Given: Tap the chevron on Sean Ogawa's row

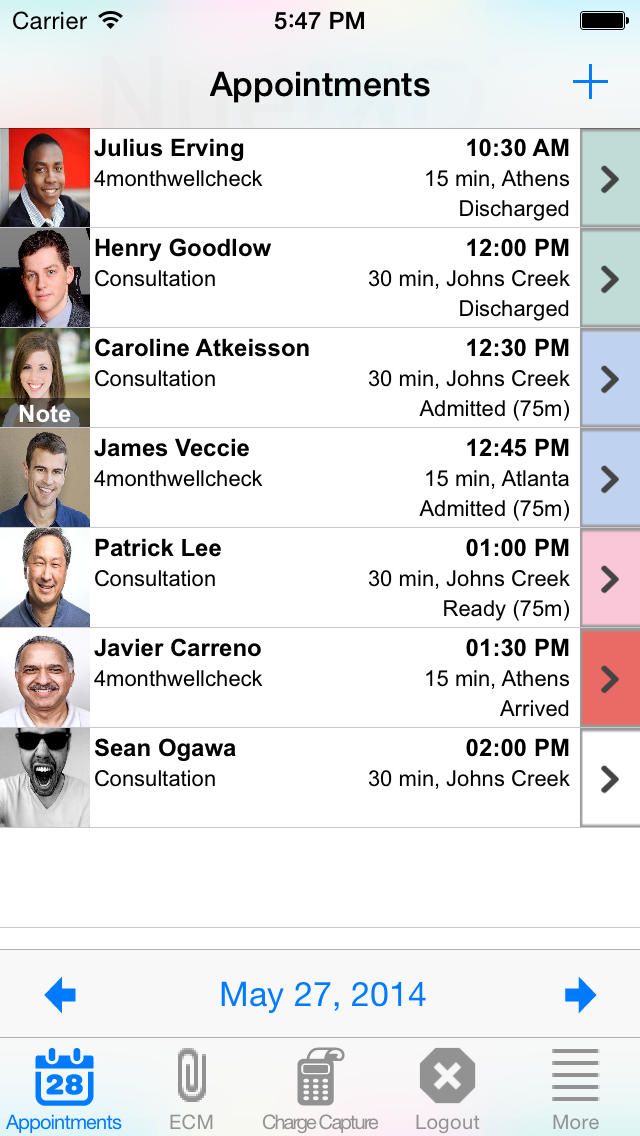Looking at the screenshot, I should point(610,778).
